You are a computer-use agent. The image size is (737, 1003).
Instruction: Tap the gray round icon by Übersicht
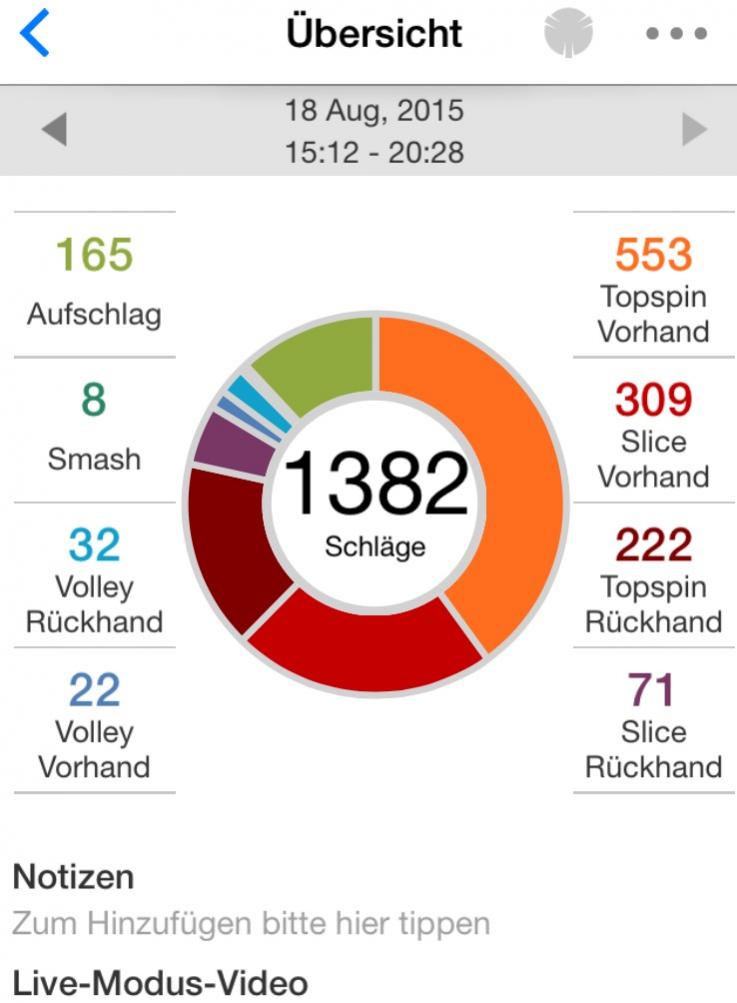[568, 33]
